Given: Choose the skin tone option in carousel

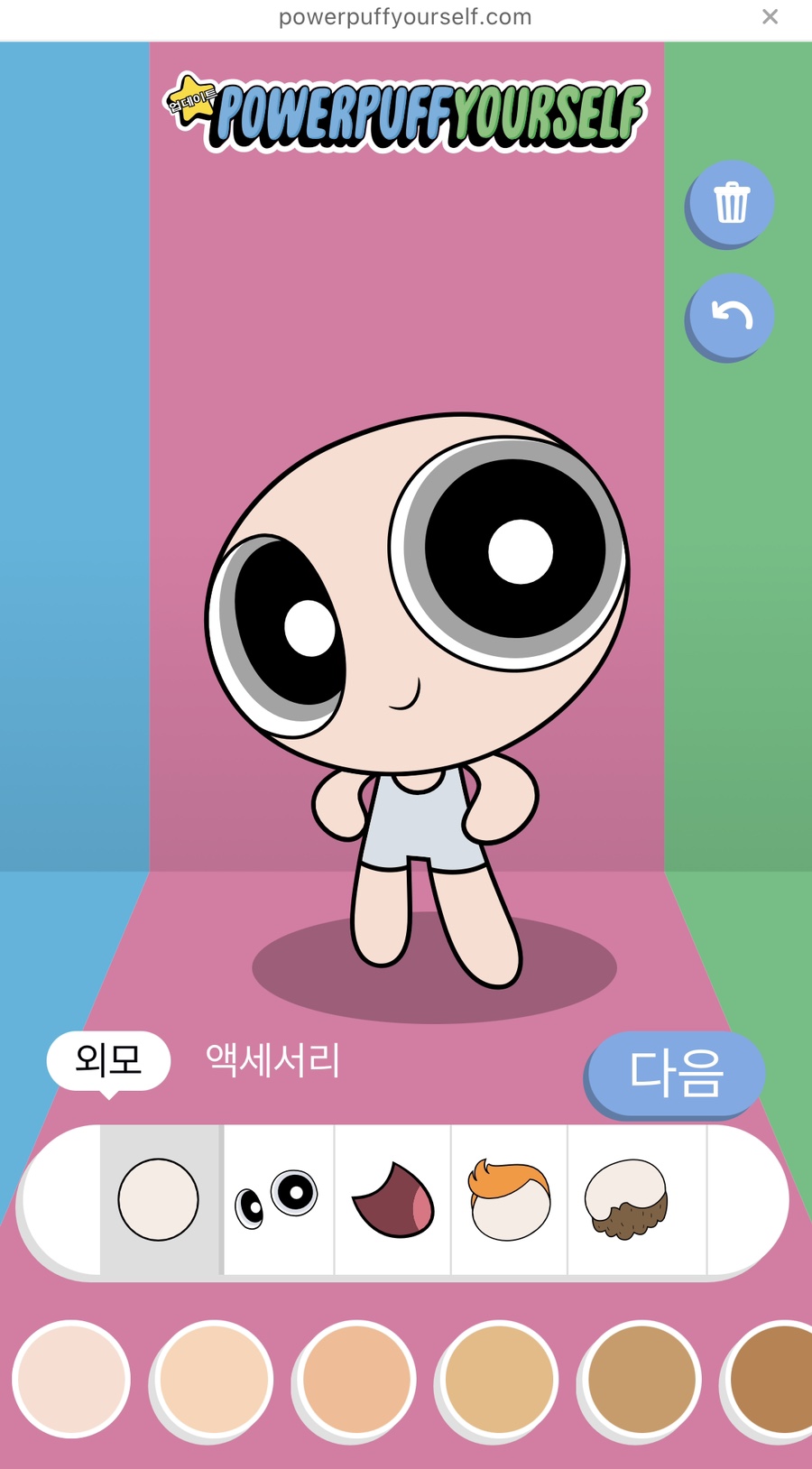Looking at the screenshot, I should pos(159,1199).
